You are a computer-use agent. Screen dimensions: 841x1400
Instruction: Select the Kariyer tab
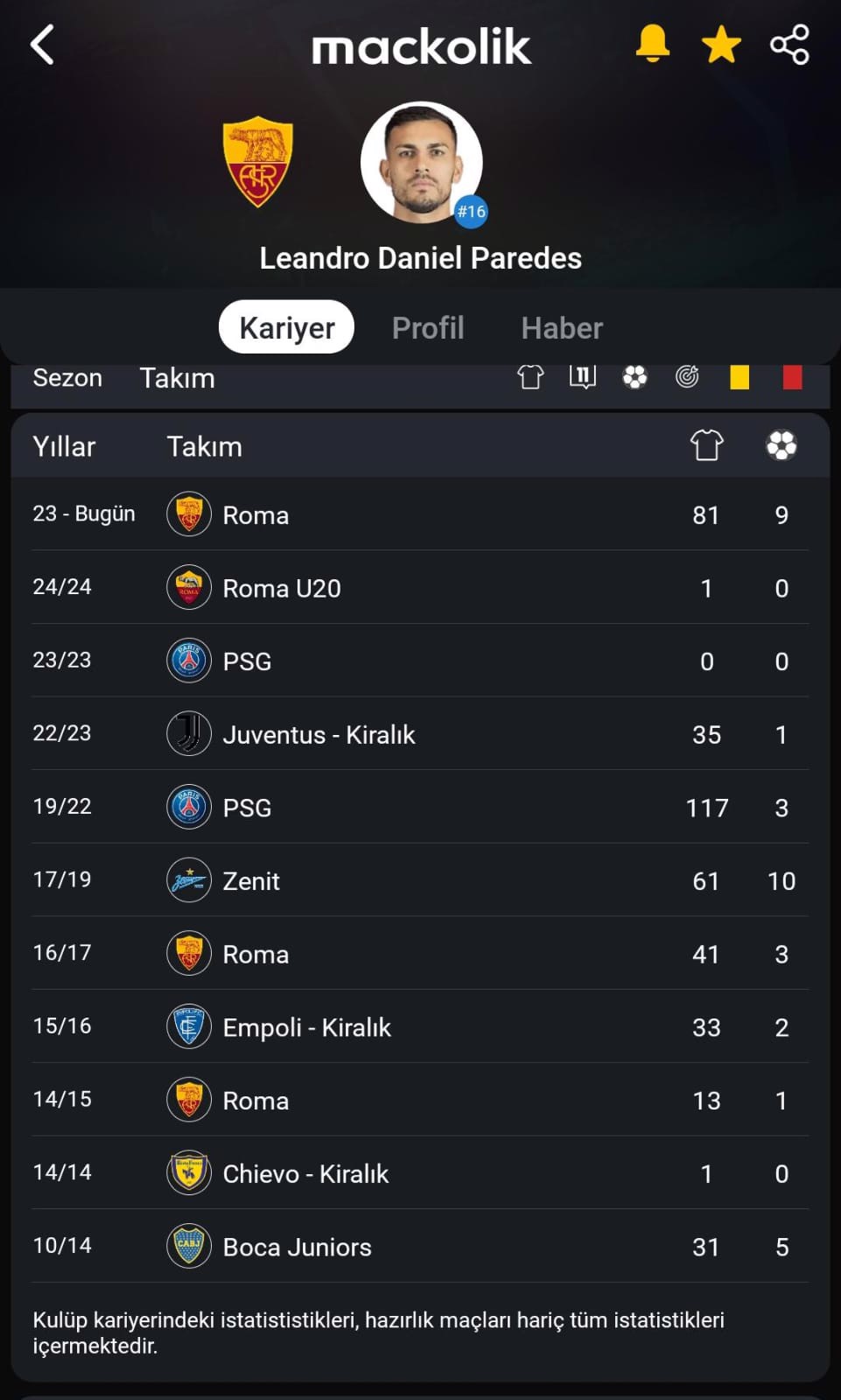pos(286,327)
